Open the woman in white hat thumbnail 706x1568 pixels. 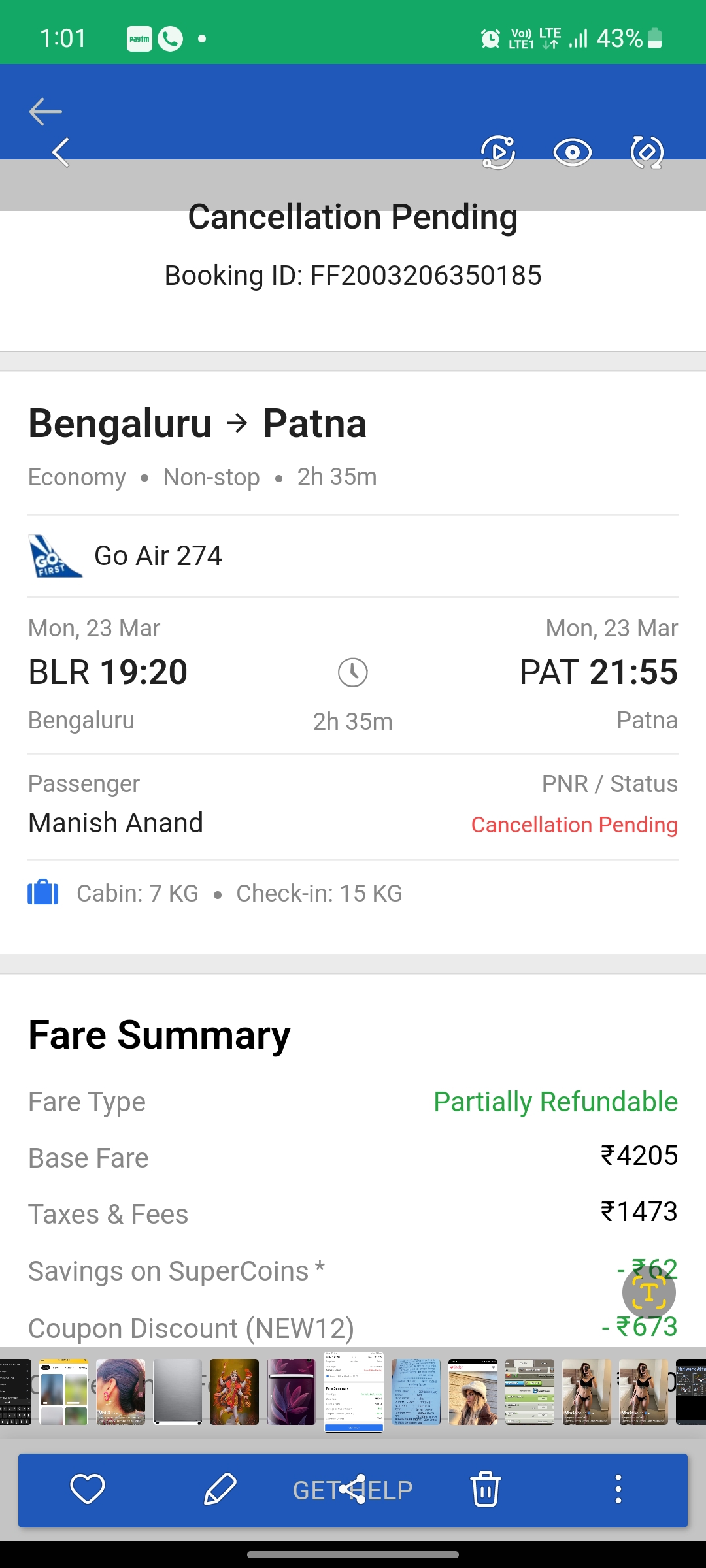coord(473,1392)
